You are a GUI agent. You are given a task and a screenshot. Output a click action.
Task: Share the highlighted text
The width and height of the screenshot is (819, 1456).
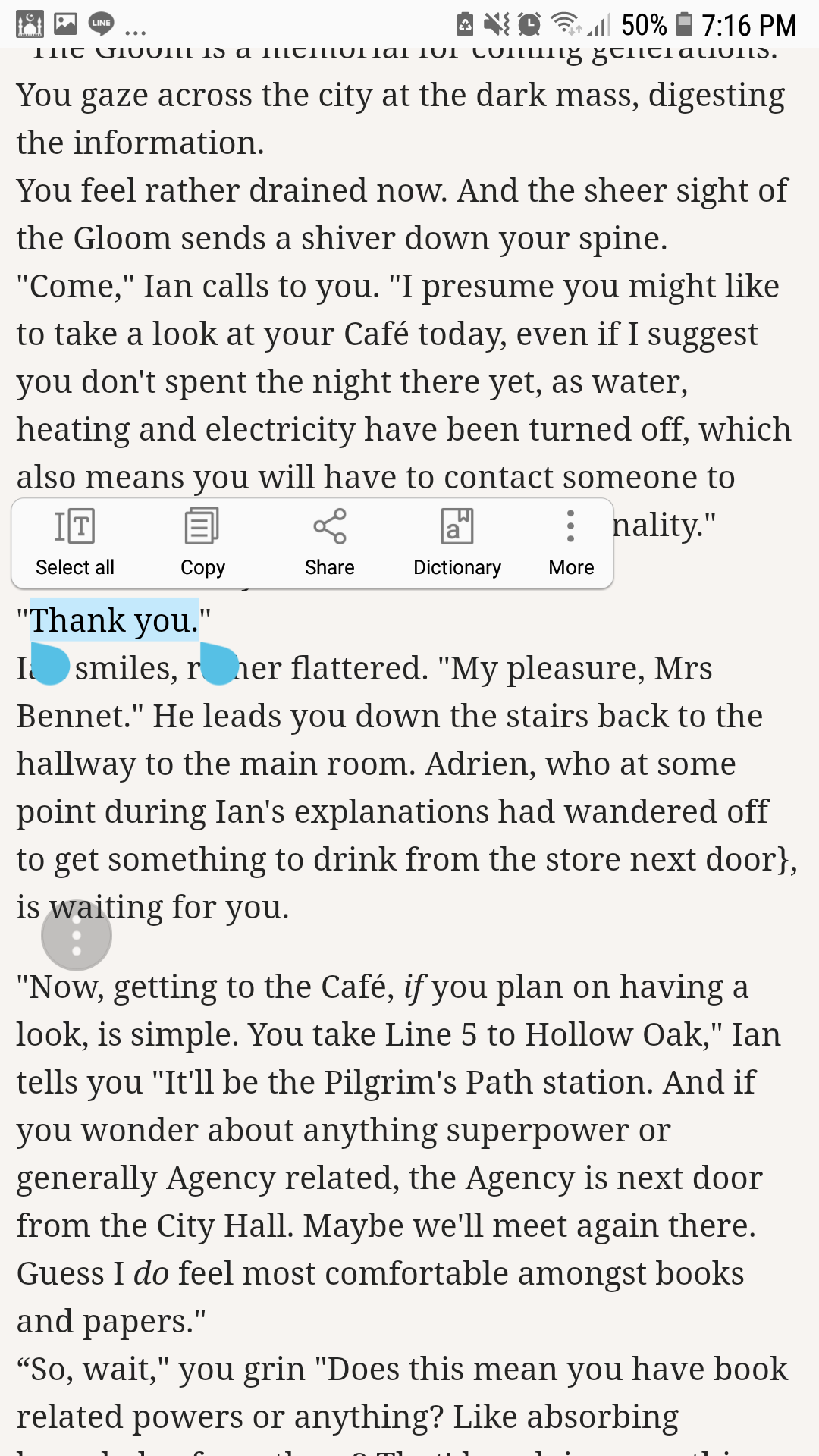pos(329,543)
